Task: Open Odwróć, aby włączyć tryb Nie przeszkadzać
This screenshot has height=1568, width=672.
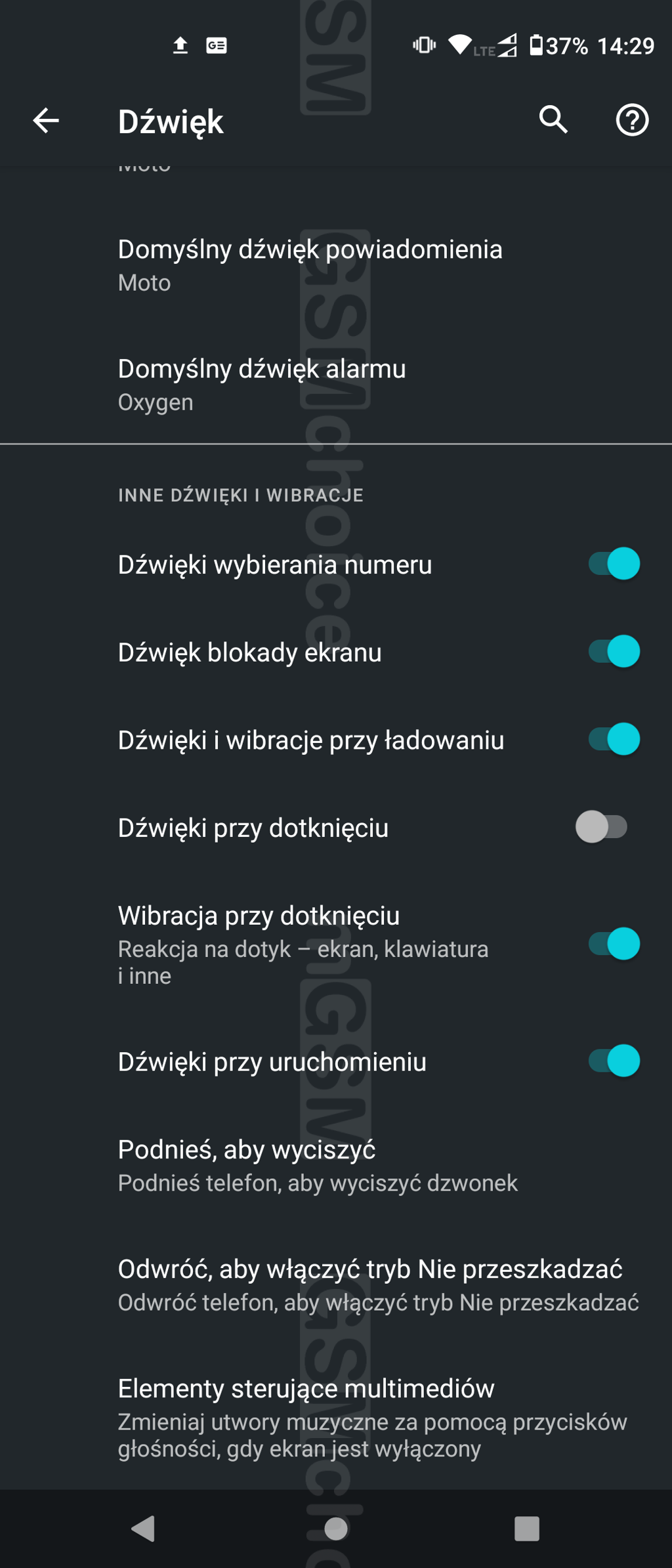Action: tap(378, 1284)
